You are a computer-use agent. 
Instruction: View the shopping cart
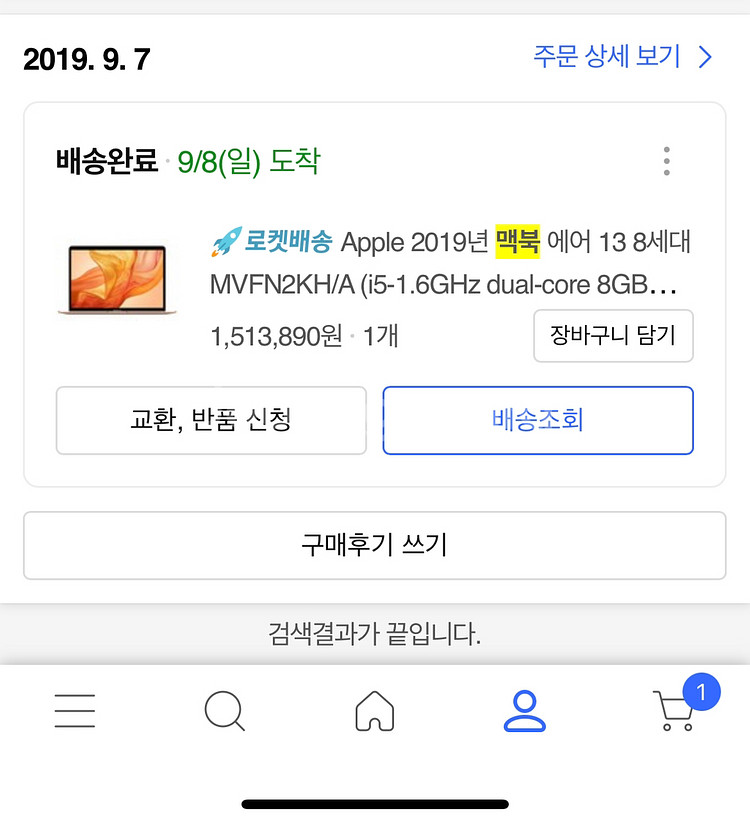677,710
